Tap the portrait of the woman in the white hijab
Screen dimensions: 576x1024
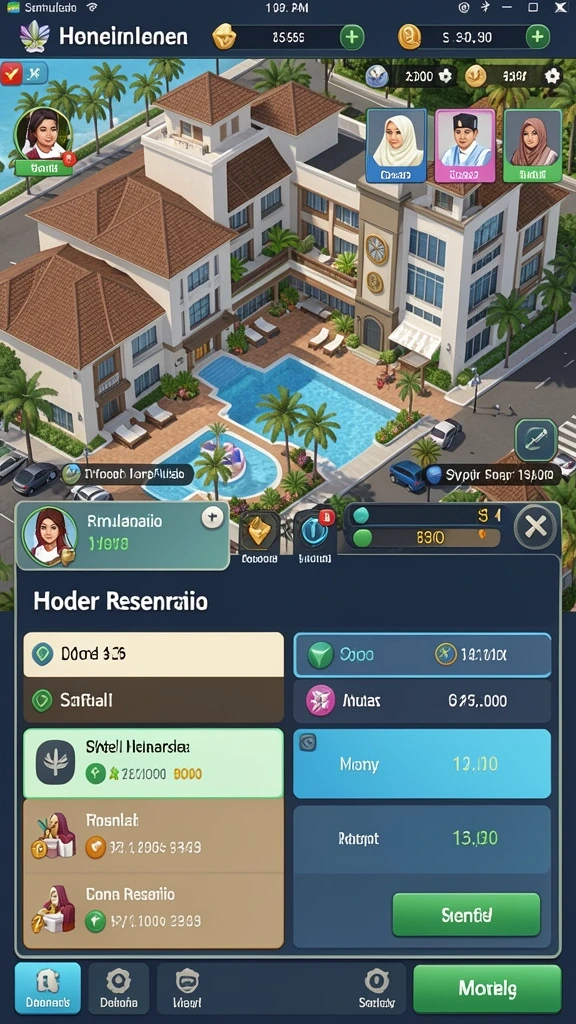click(396, 145)
